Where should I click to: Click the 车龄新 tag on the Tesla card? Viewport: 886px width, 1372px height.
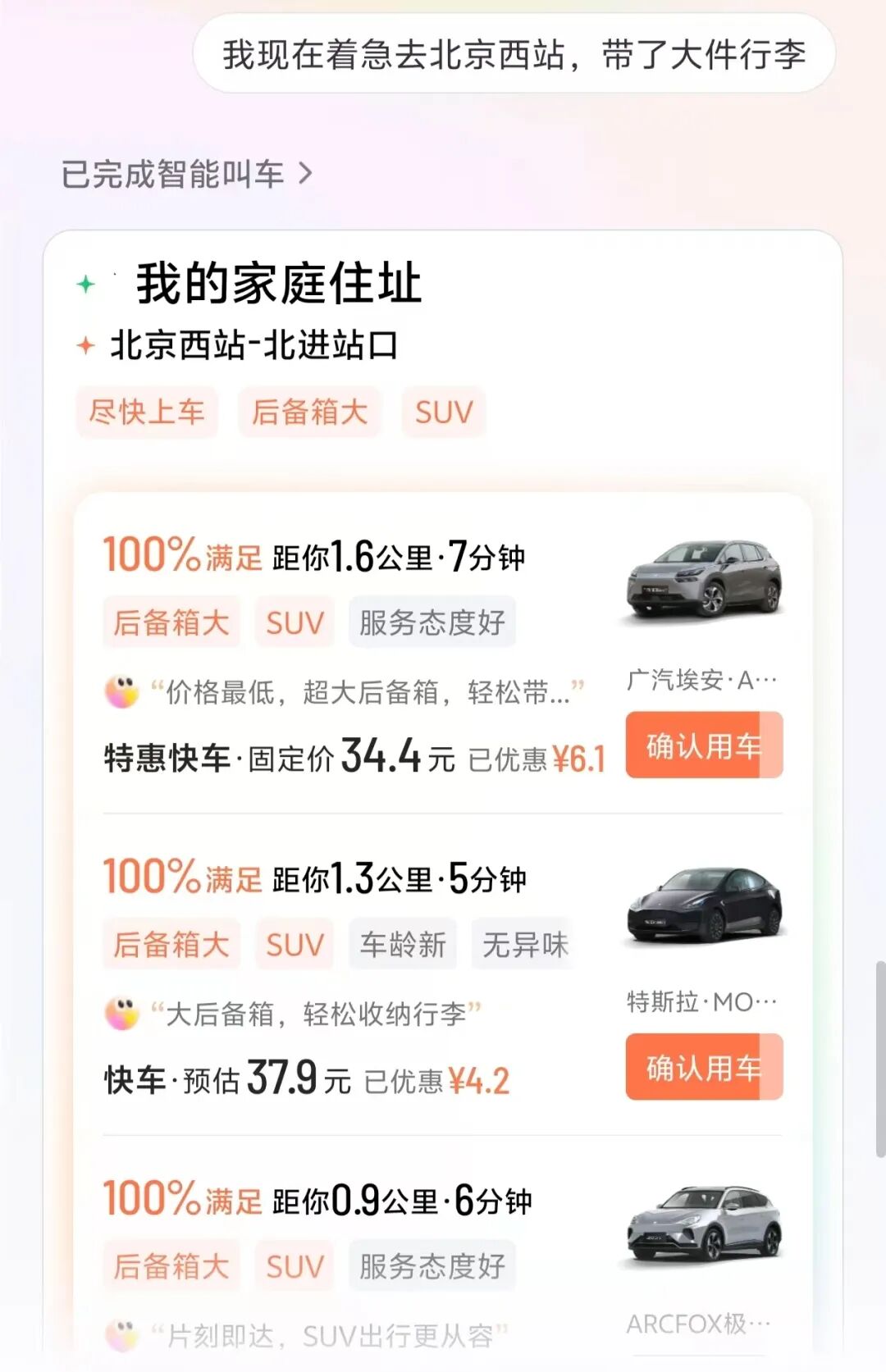pyautogui.click(x=401, y=945)
